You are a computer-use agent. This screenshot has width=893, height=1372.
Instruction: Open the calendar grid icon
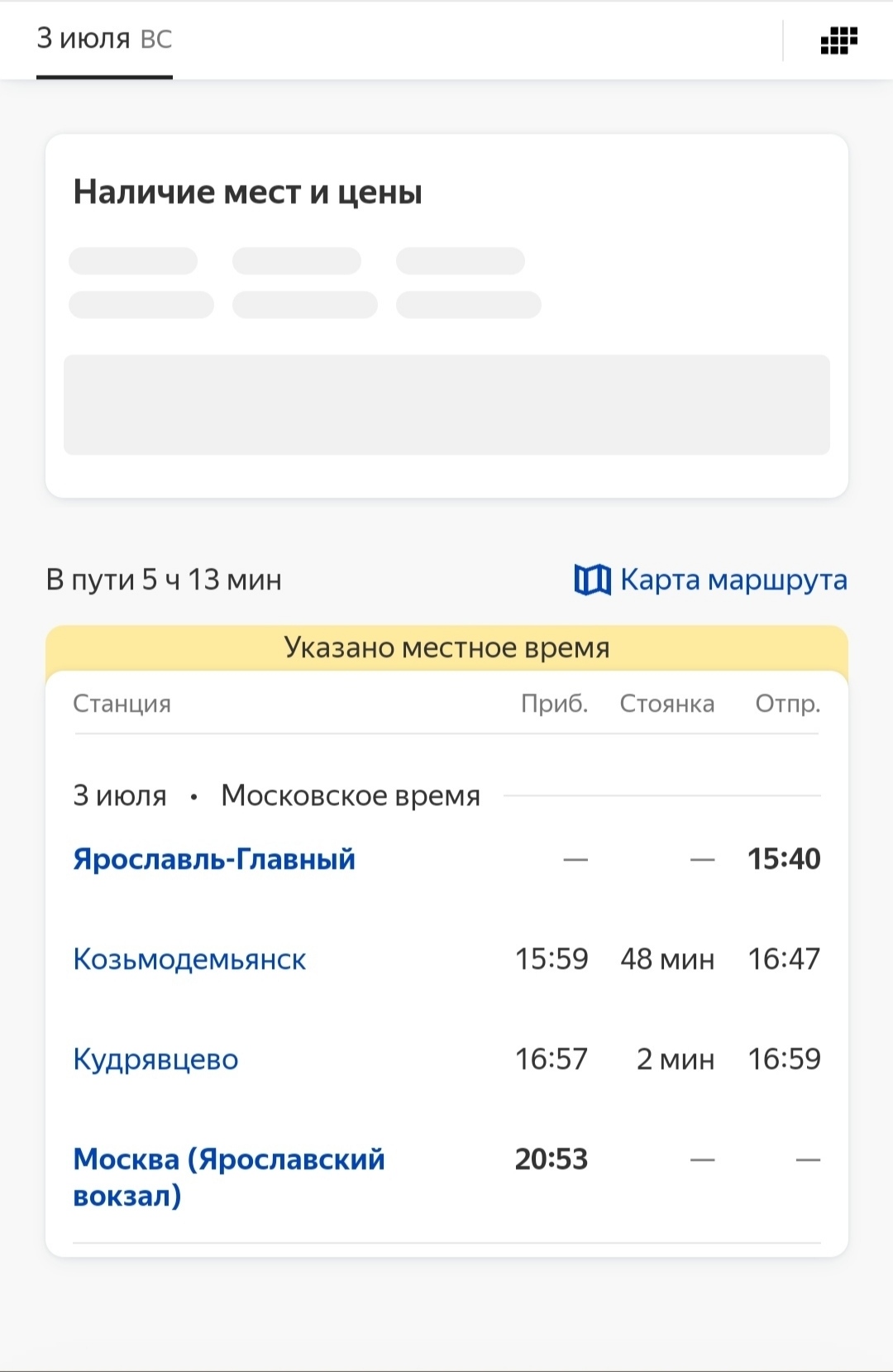[x=838, y=40]
